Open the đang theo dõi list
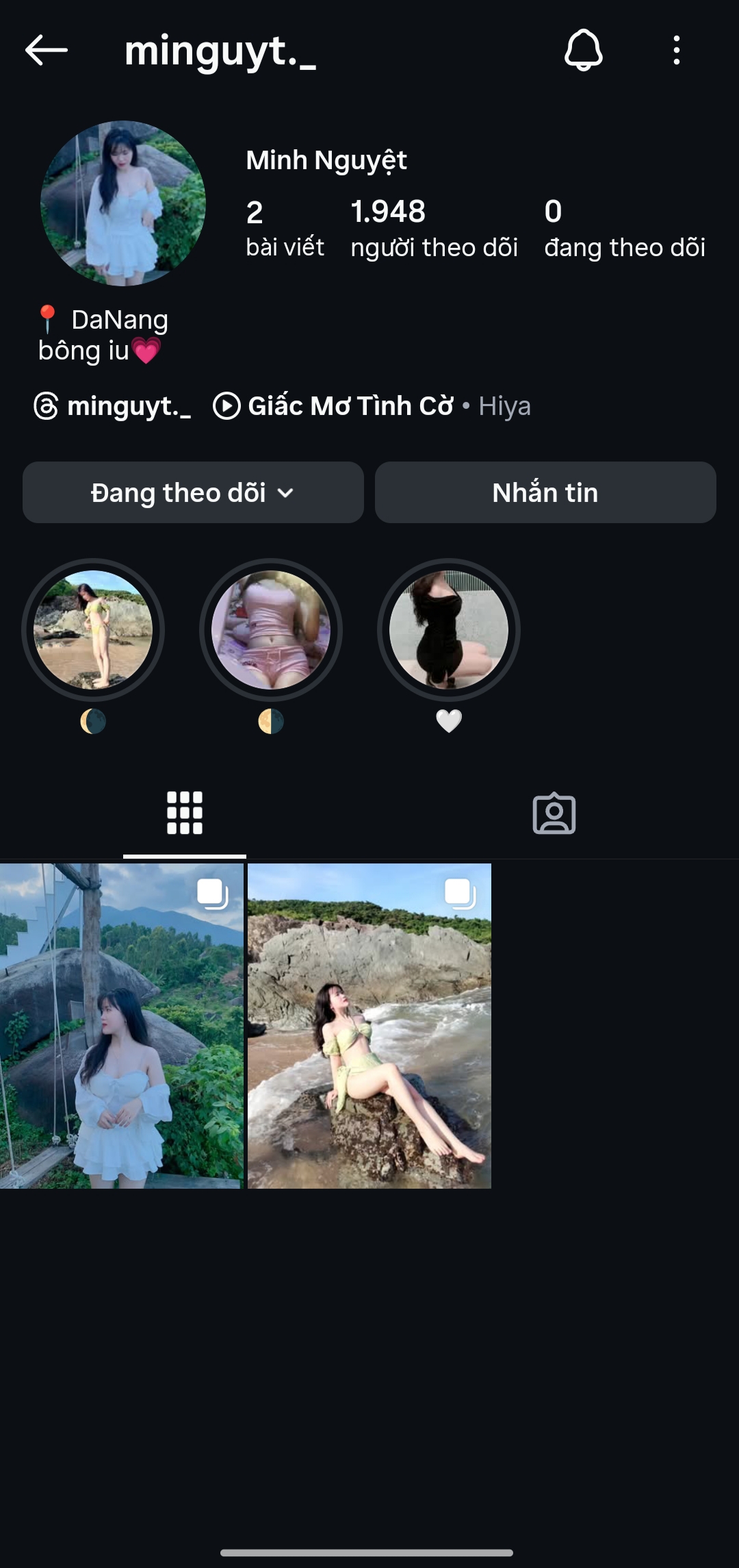This screenshot has height=1568, width=739. (624, 229)
